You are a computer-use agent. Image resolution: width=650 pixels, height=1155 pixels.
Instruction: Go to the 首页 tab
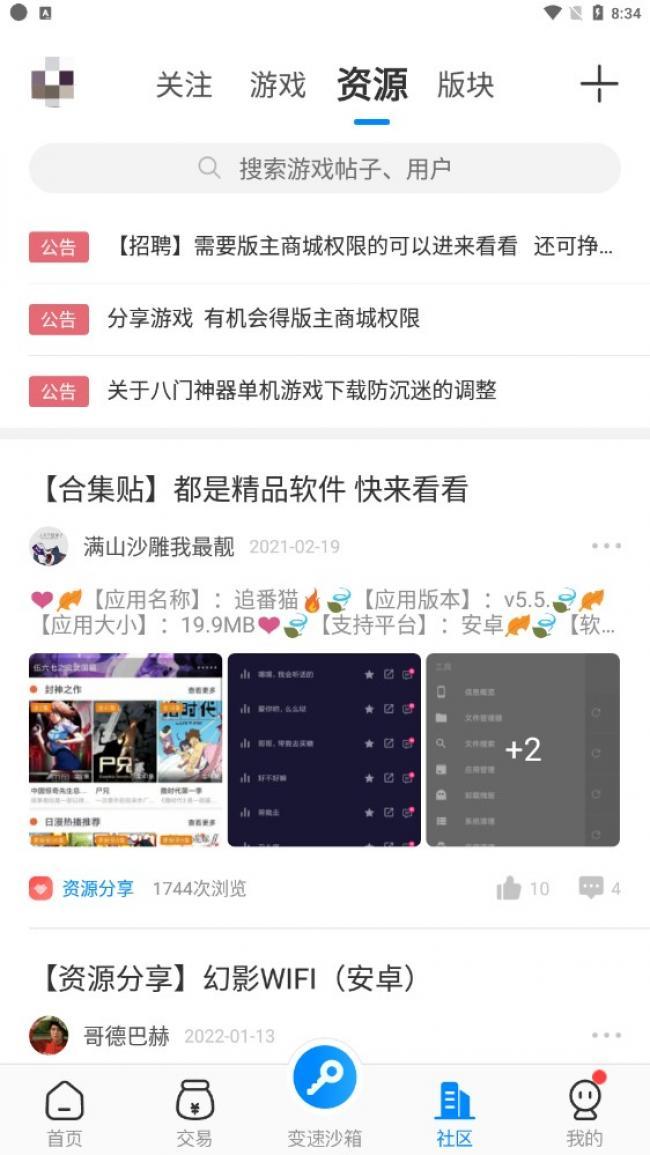tap(65, 1112)
